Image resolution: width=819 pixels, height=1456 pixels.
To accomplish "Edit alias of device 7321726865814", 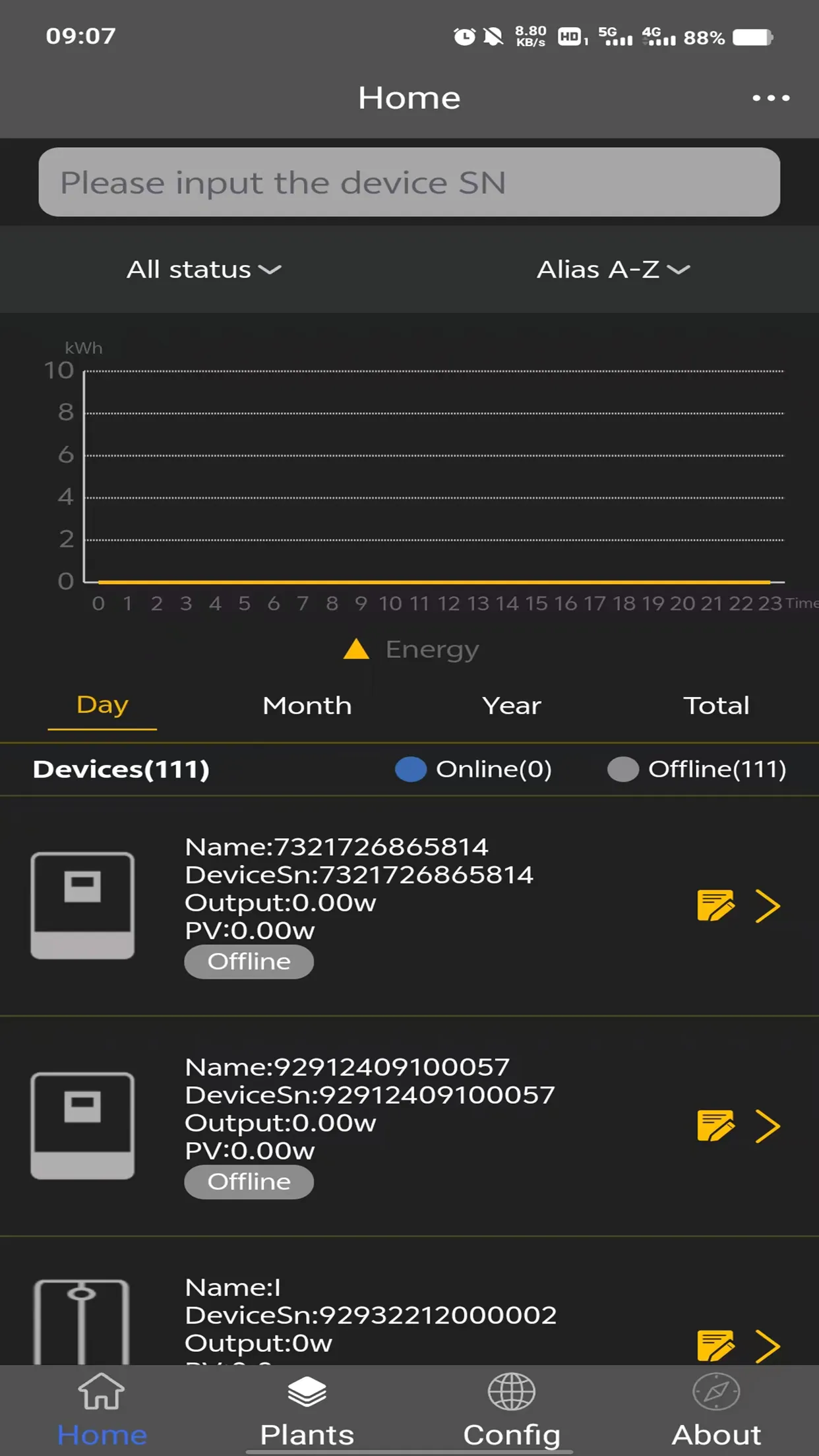I will (715, 905).
